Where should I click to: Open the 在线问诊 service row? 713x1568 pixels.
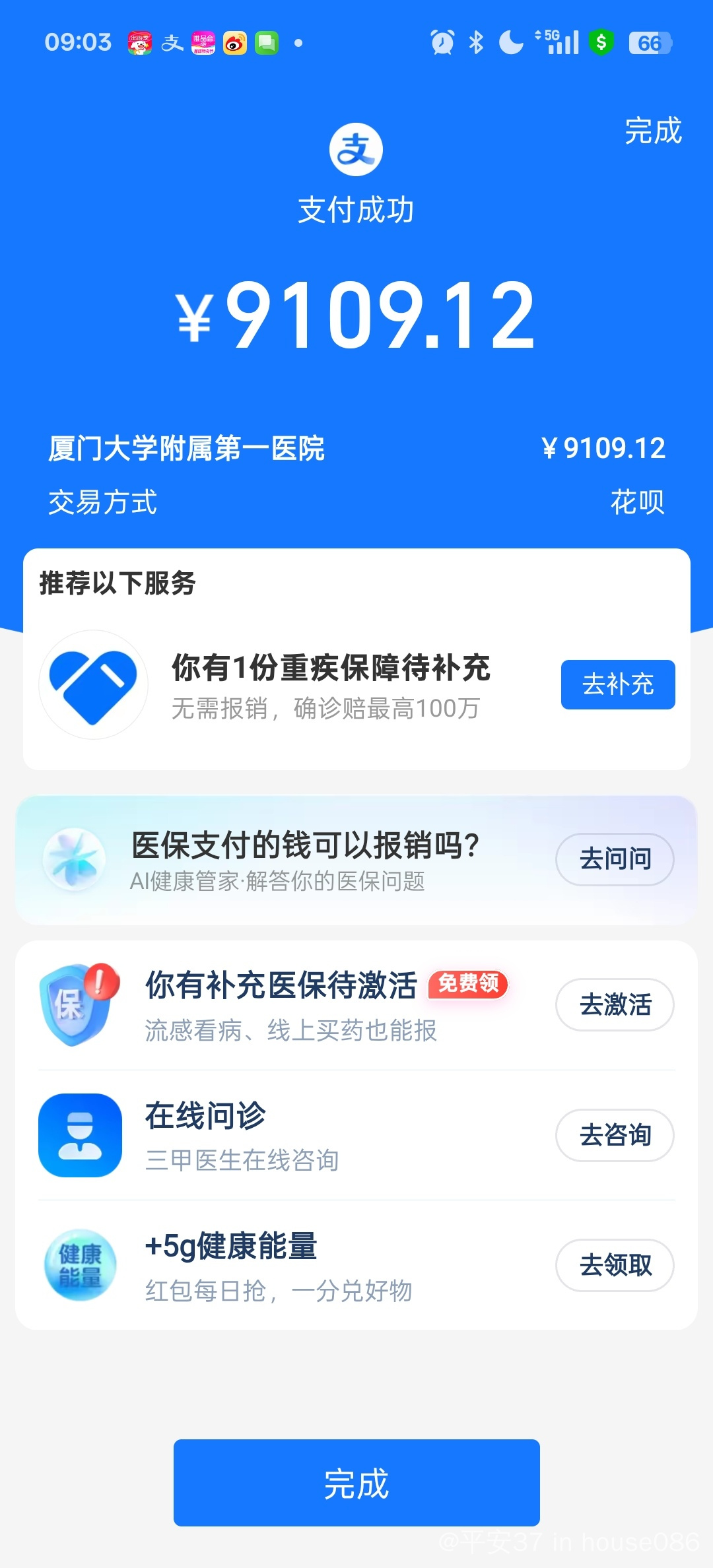(x=356, y=1135)
